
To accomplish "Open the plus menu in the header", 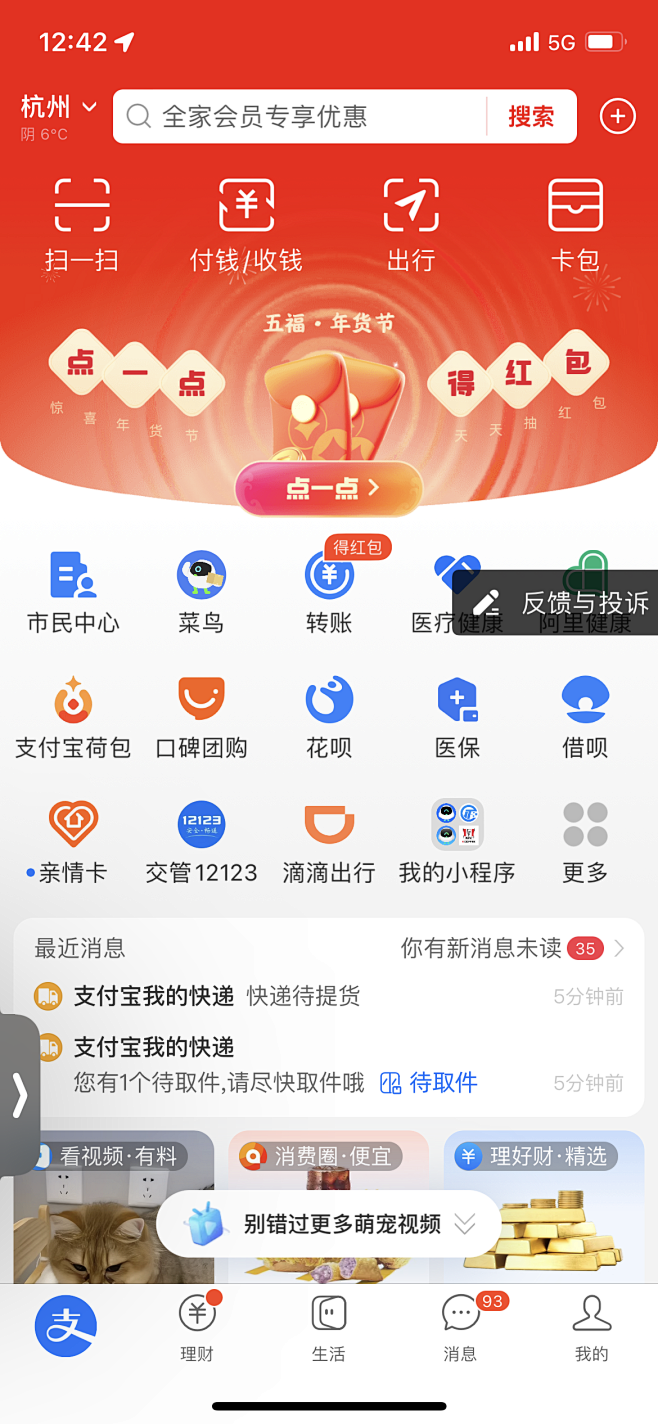I will pos(617,117).
